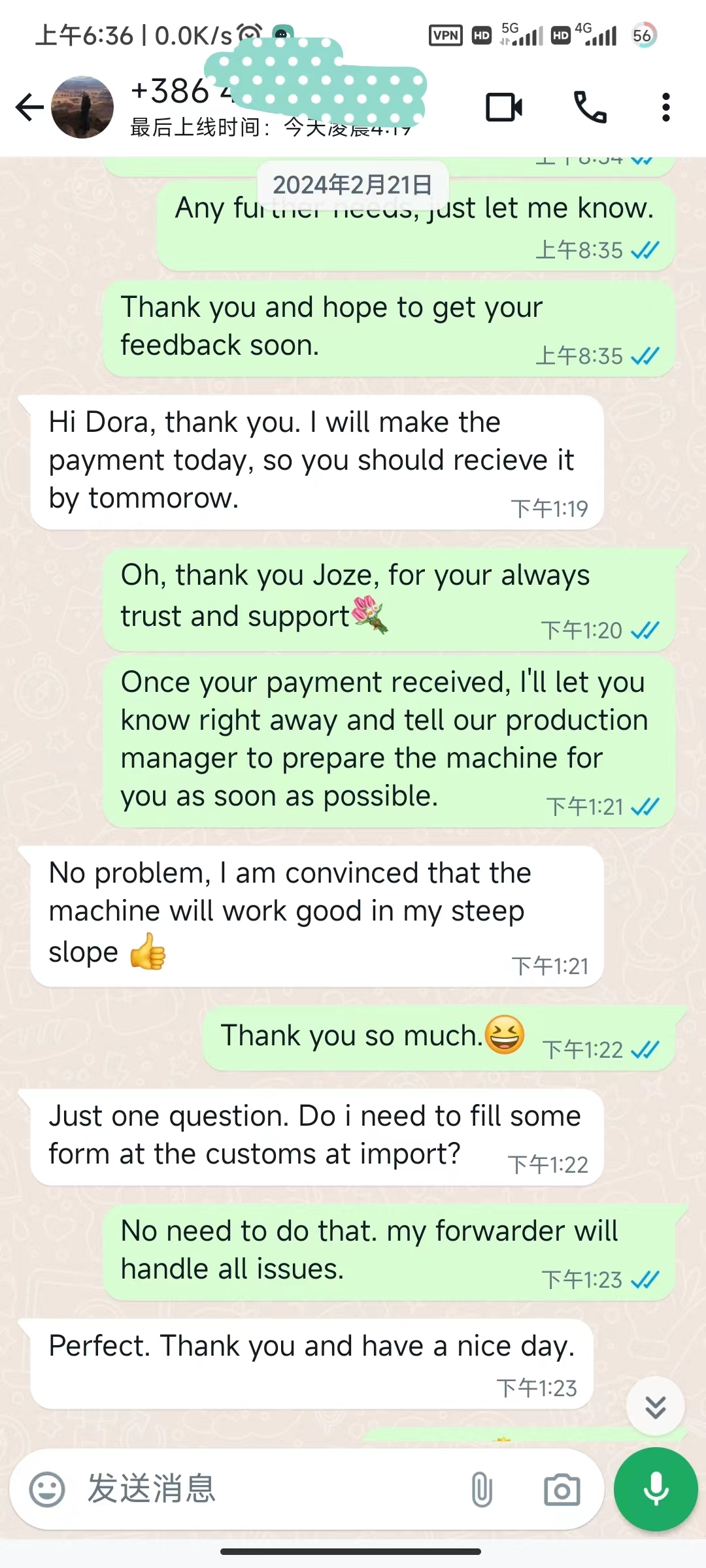Open the emoji picker
Image resolution: width=706 pixels, height=1568 pixels.
click(x=47, y=1490)
